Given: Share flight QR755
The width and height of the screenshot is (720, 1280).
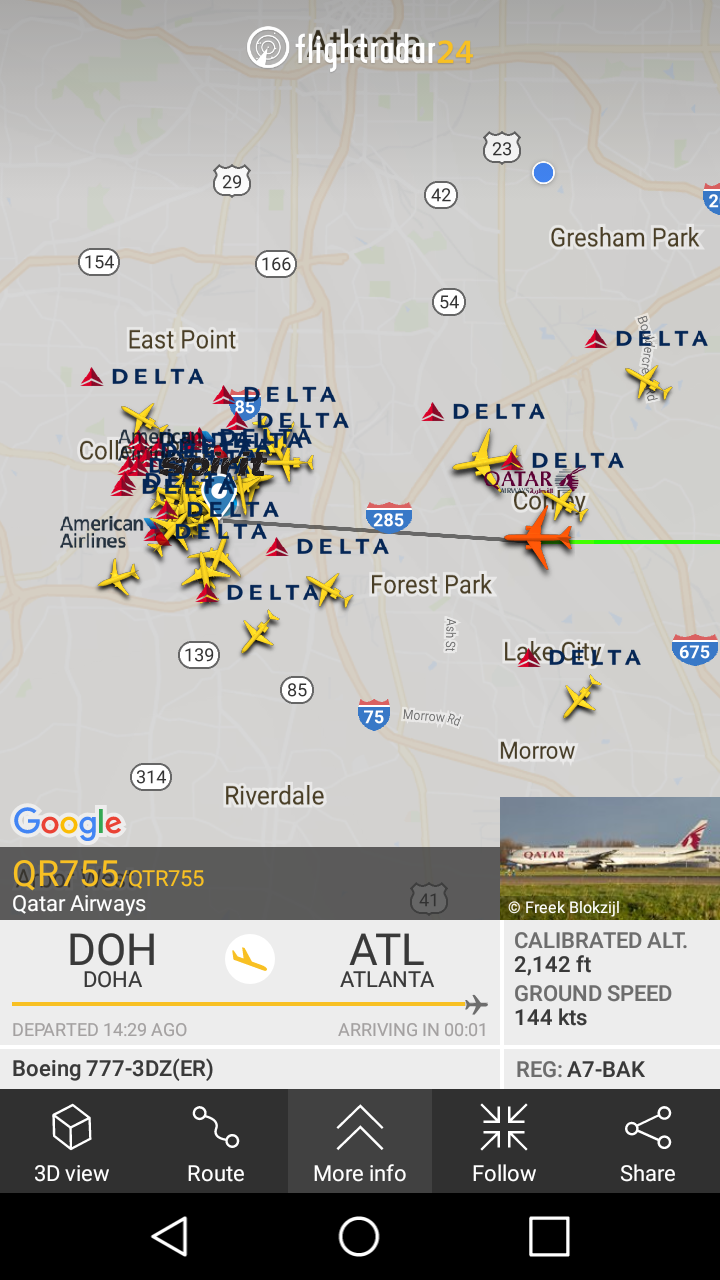Looking at the screenshot, I should 647,1141.
